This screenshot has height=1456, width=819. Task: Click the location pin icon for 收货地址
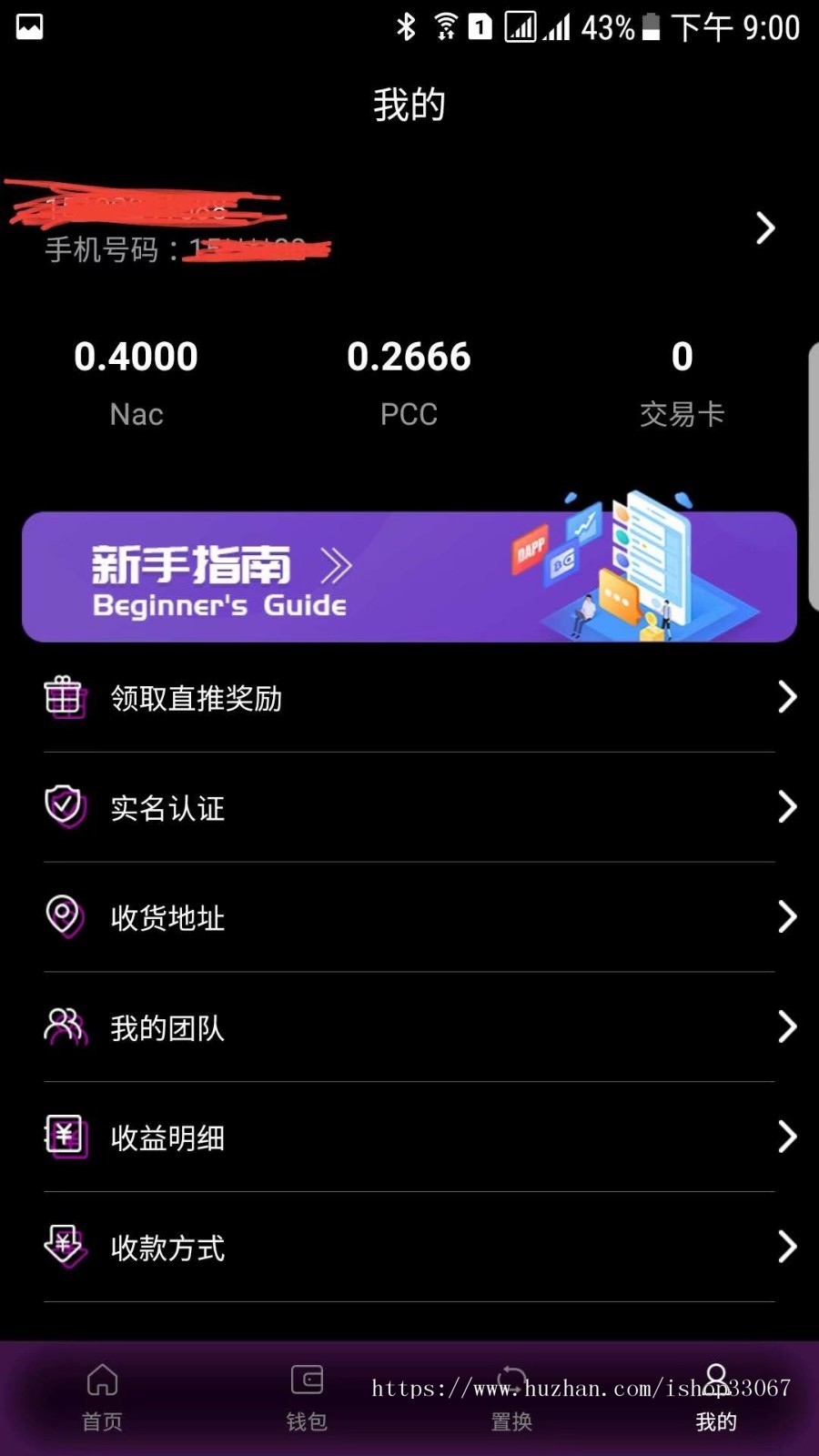(x=64, y=917)
